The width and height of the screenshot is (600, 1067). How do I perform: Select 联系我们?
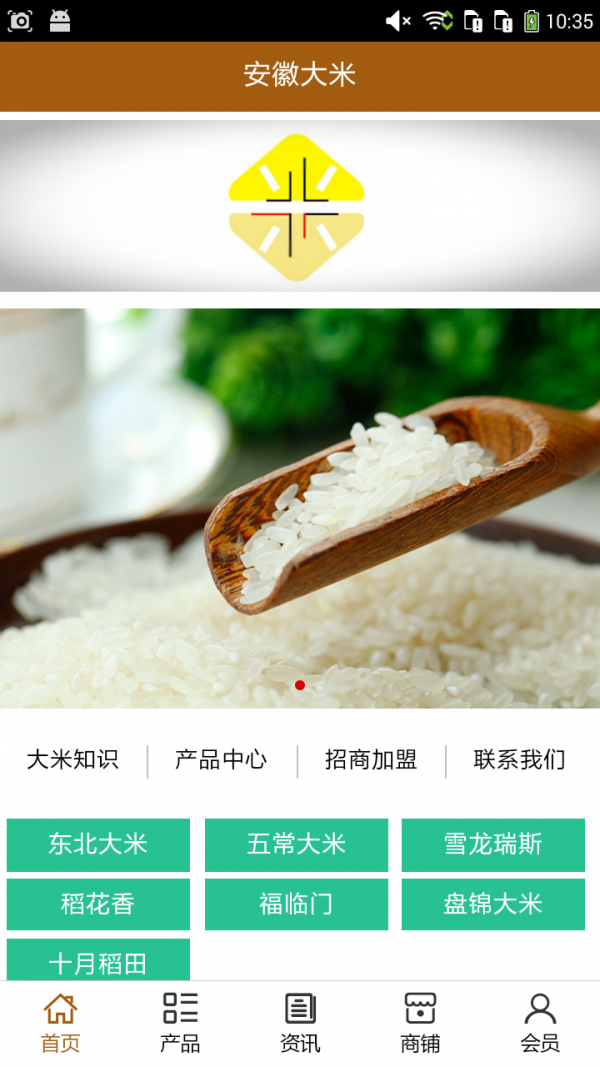pyautogui.click(x=519, y=760)
